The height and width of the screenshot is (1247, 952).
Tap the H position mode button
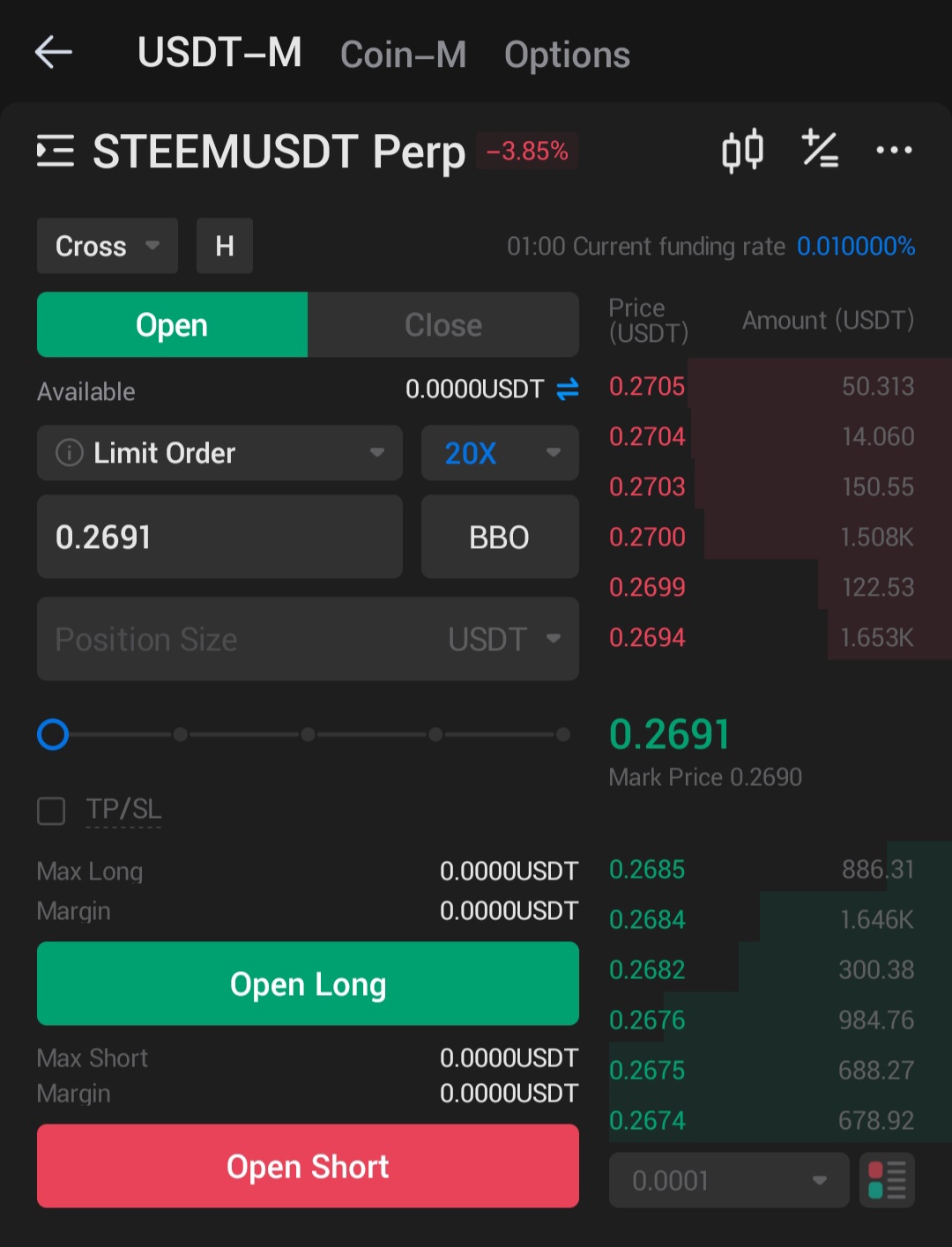coord(225,246)
